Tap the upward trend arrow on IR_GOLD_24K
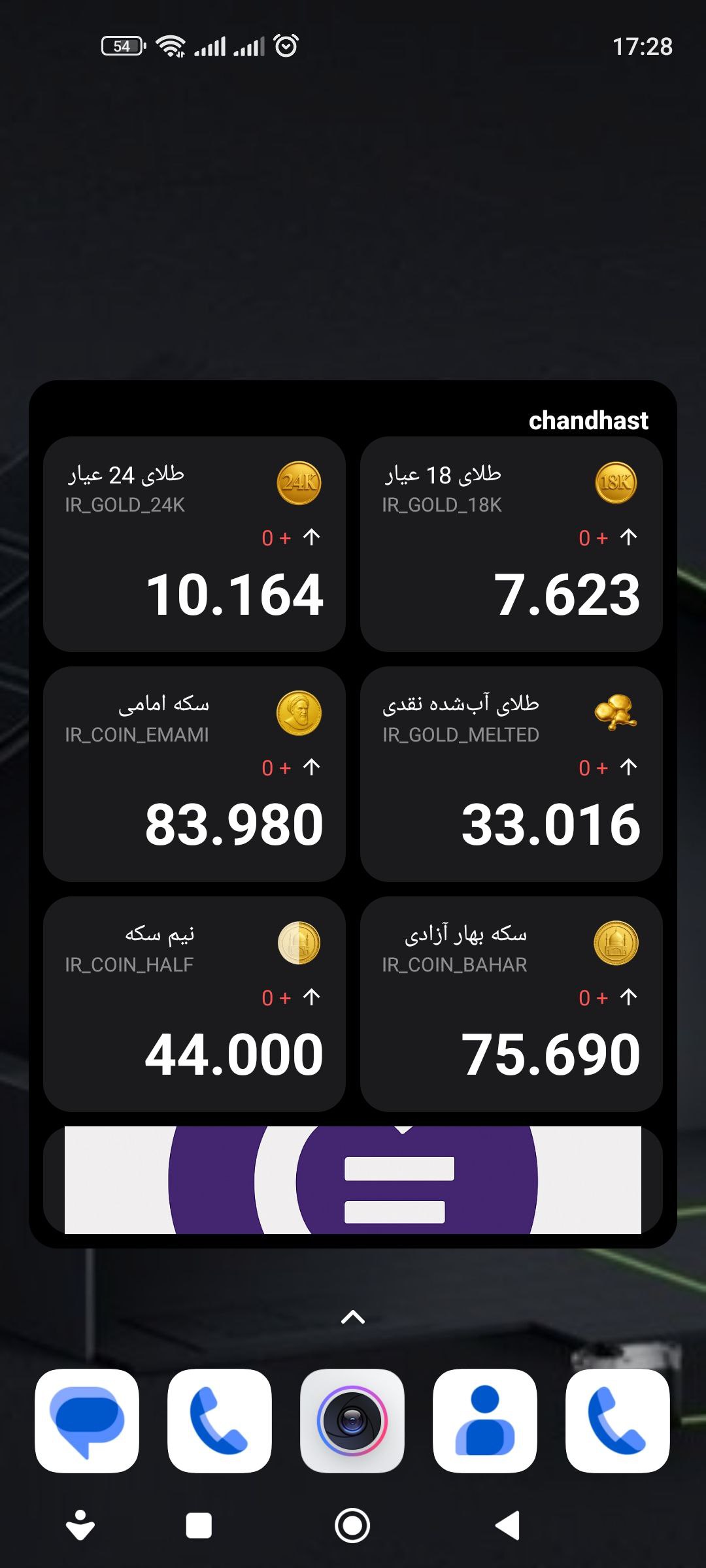Image resolution: width=706 pixels, height=1568 pixels. tap(312, 536)
